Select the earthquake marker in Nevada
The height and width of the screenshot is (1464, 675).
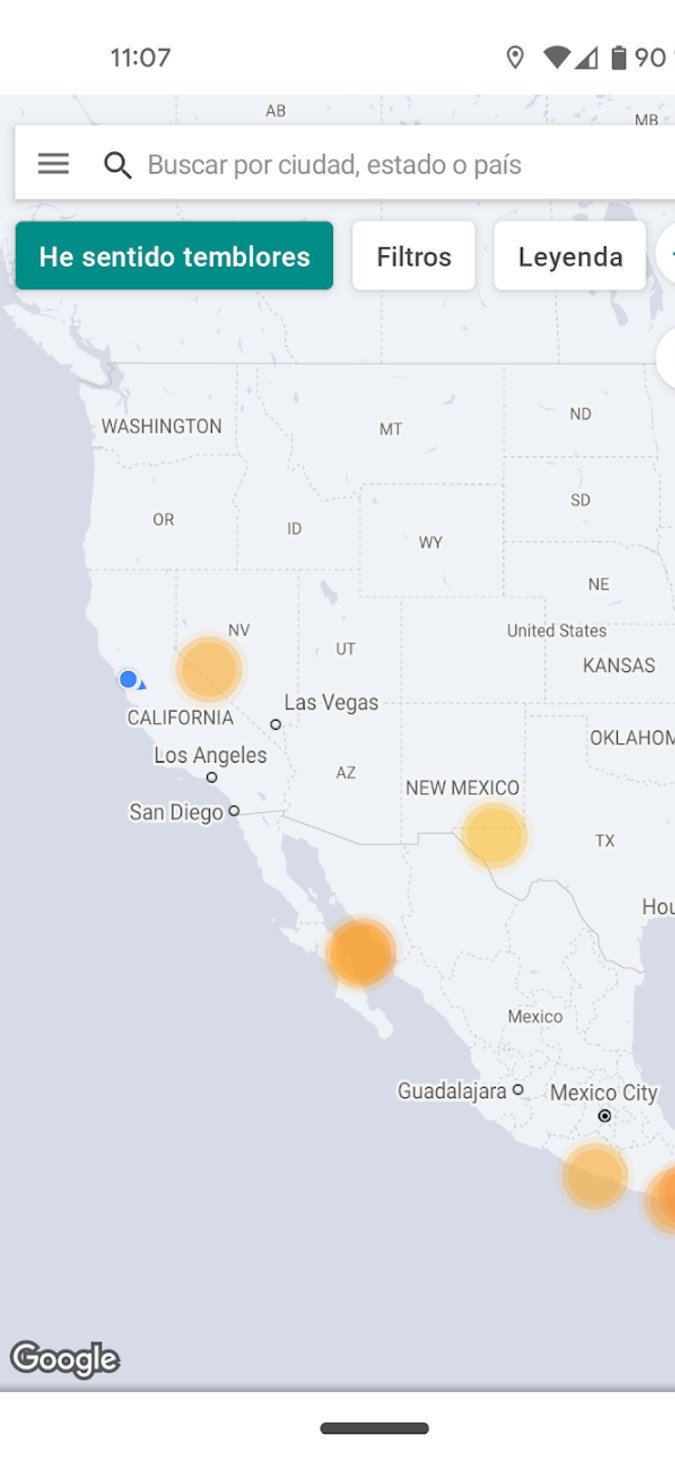(209, 669)
